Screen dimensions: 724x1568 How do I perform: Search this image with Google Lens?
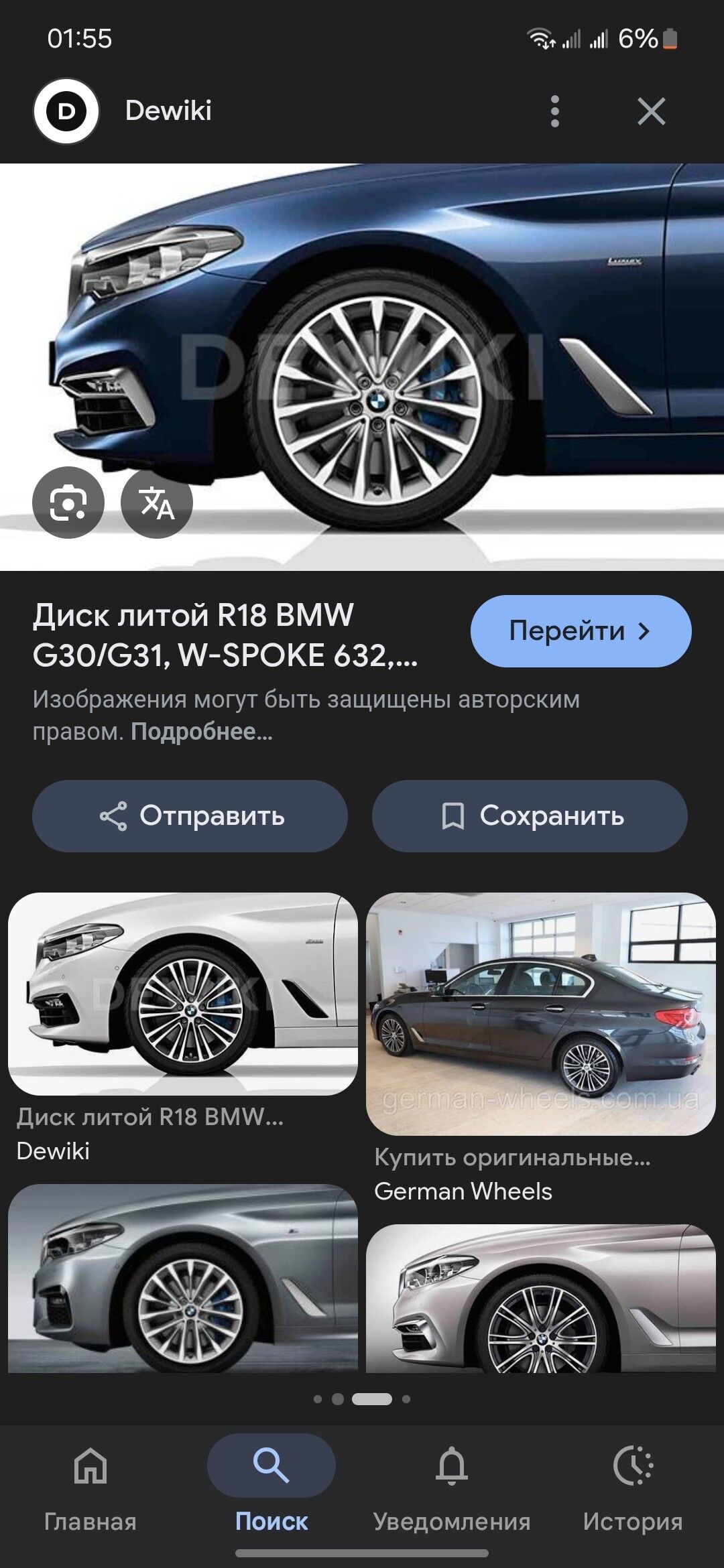coord(68,502)
